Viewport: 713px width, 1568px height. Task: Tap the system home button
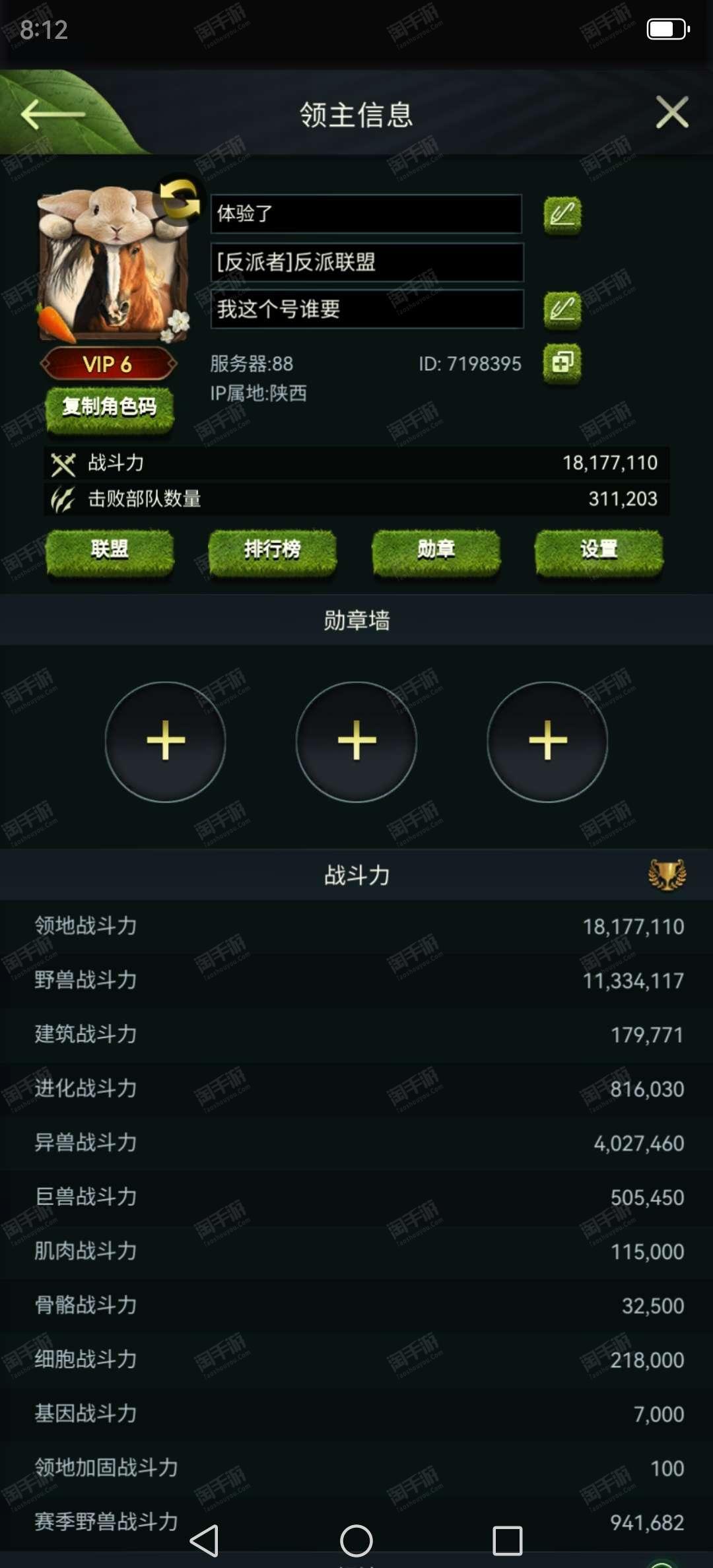[x=356, y=1541]
